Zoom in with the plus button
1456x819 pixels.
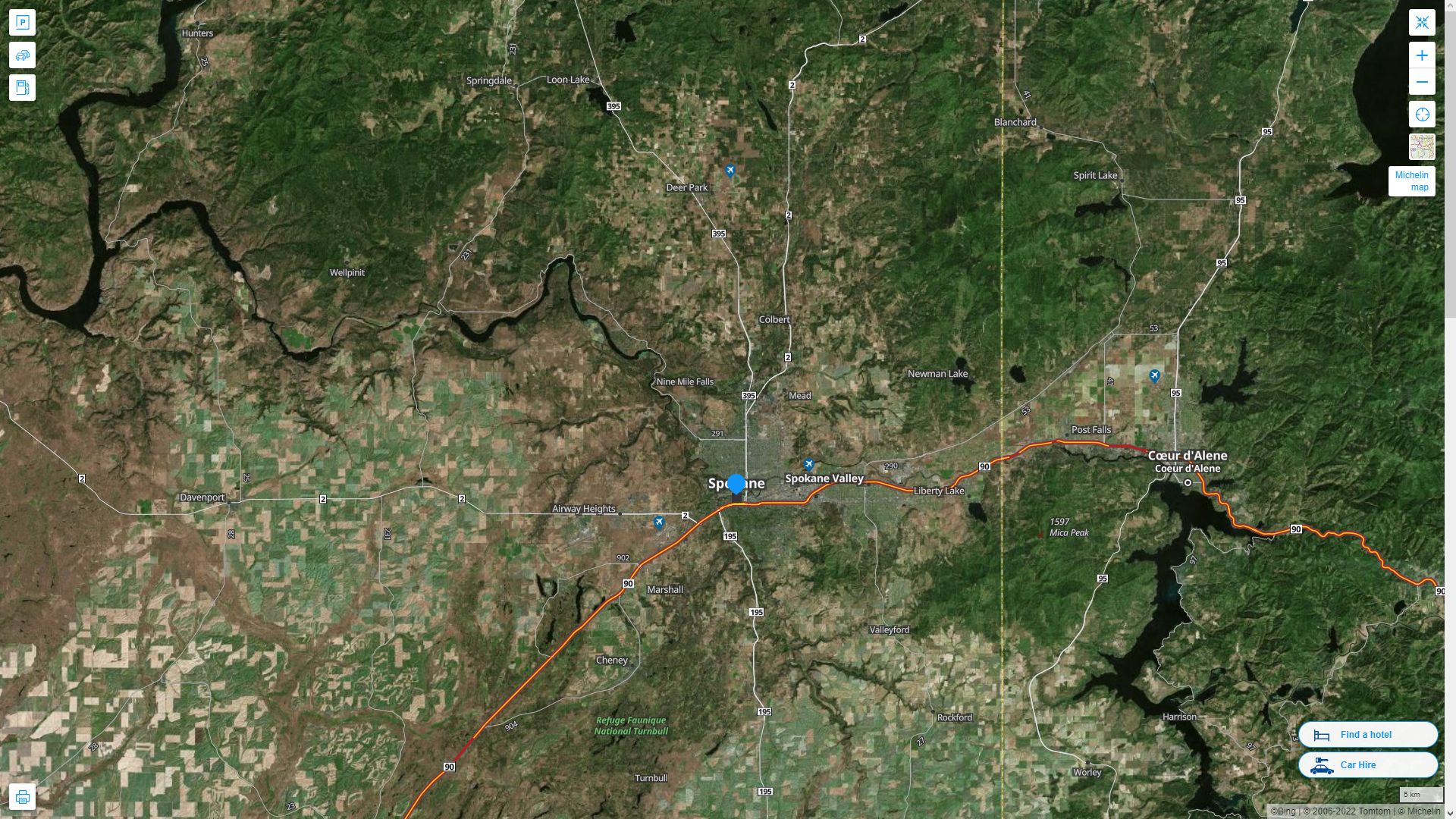(1422, 55)
